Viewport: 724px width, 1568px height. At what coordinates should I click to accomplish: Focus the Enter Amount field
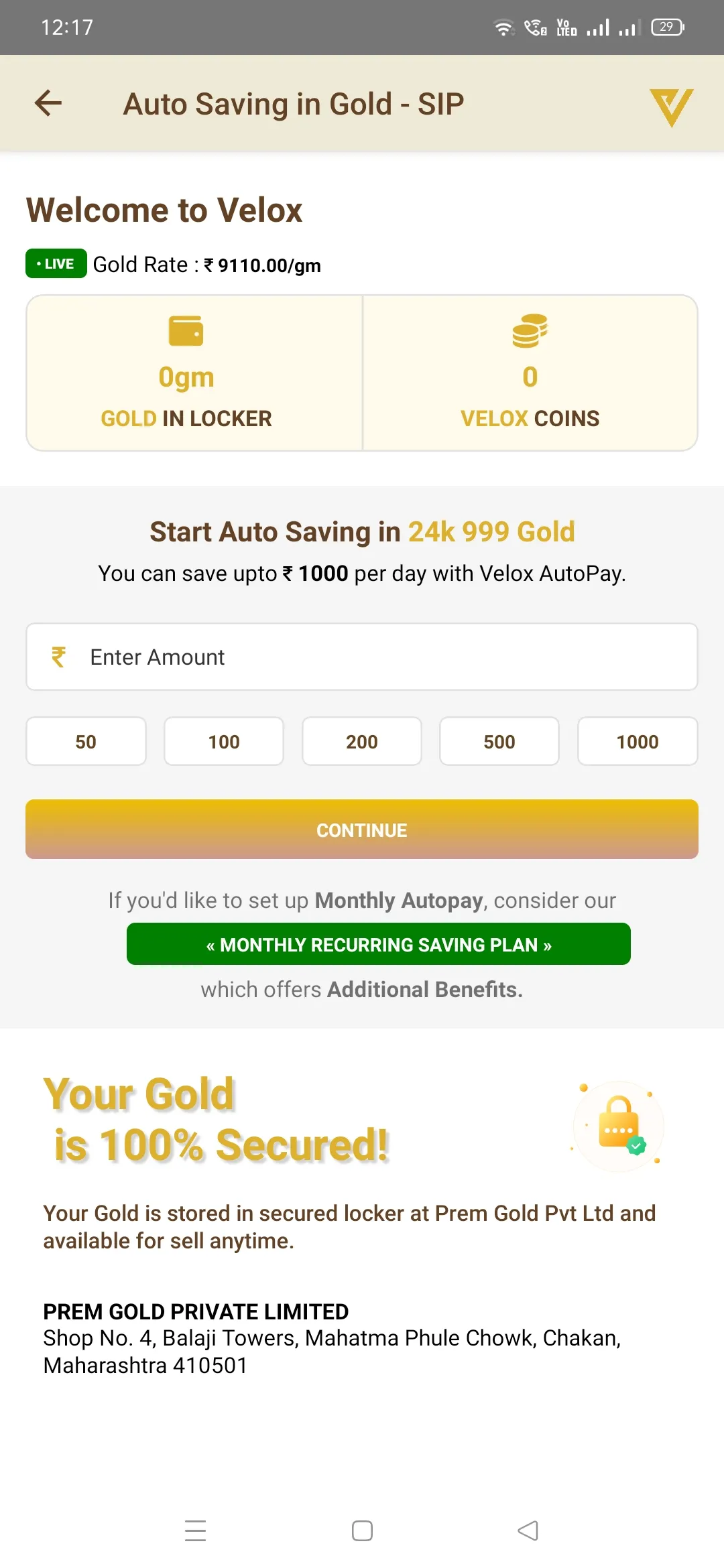[362, 657]
